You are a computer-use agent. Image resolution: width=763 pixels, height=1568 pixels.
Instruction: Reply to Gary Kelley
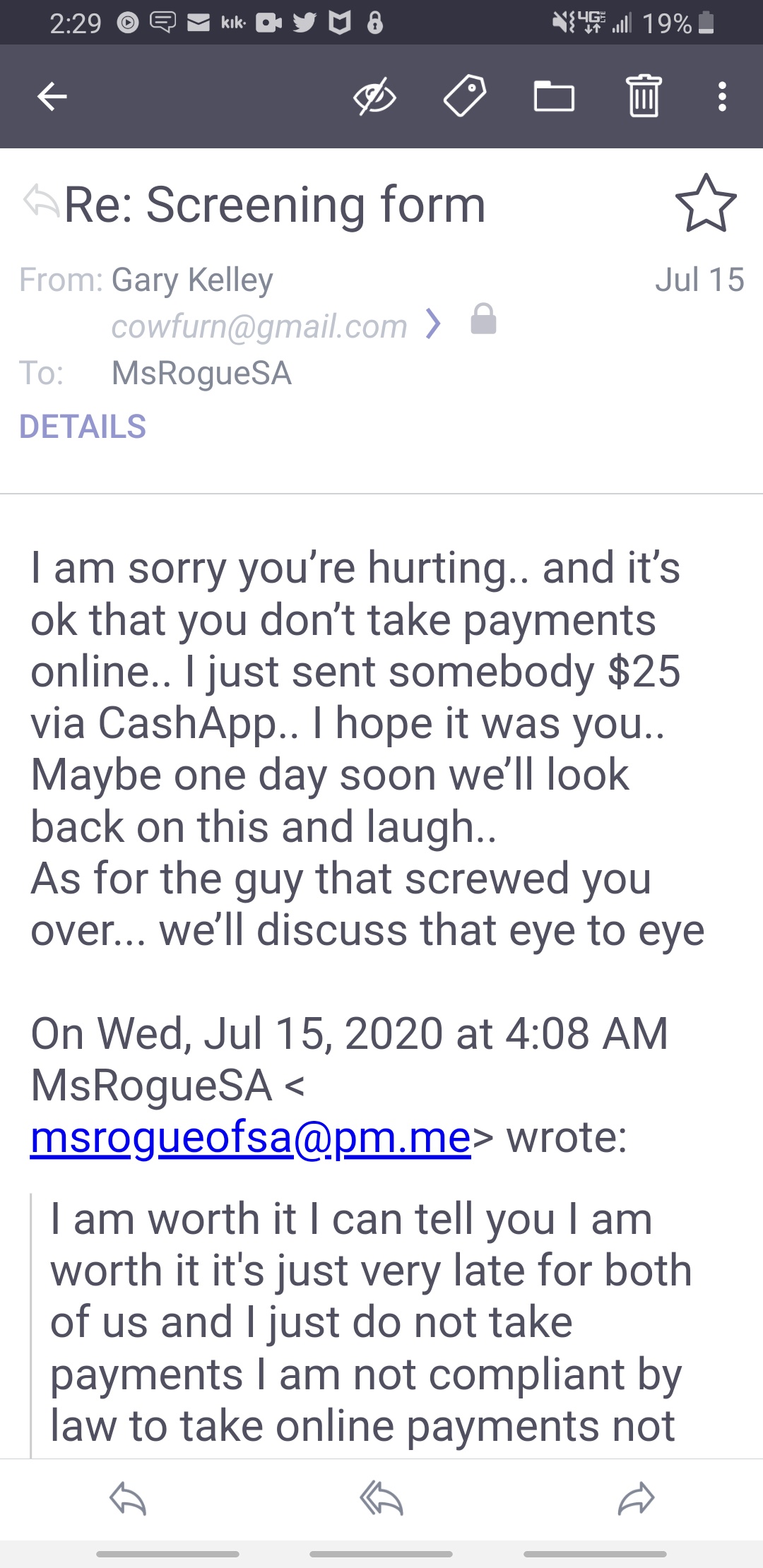[x=128, y=1499]
